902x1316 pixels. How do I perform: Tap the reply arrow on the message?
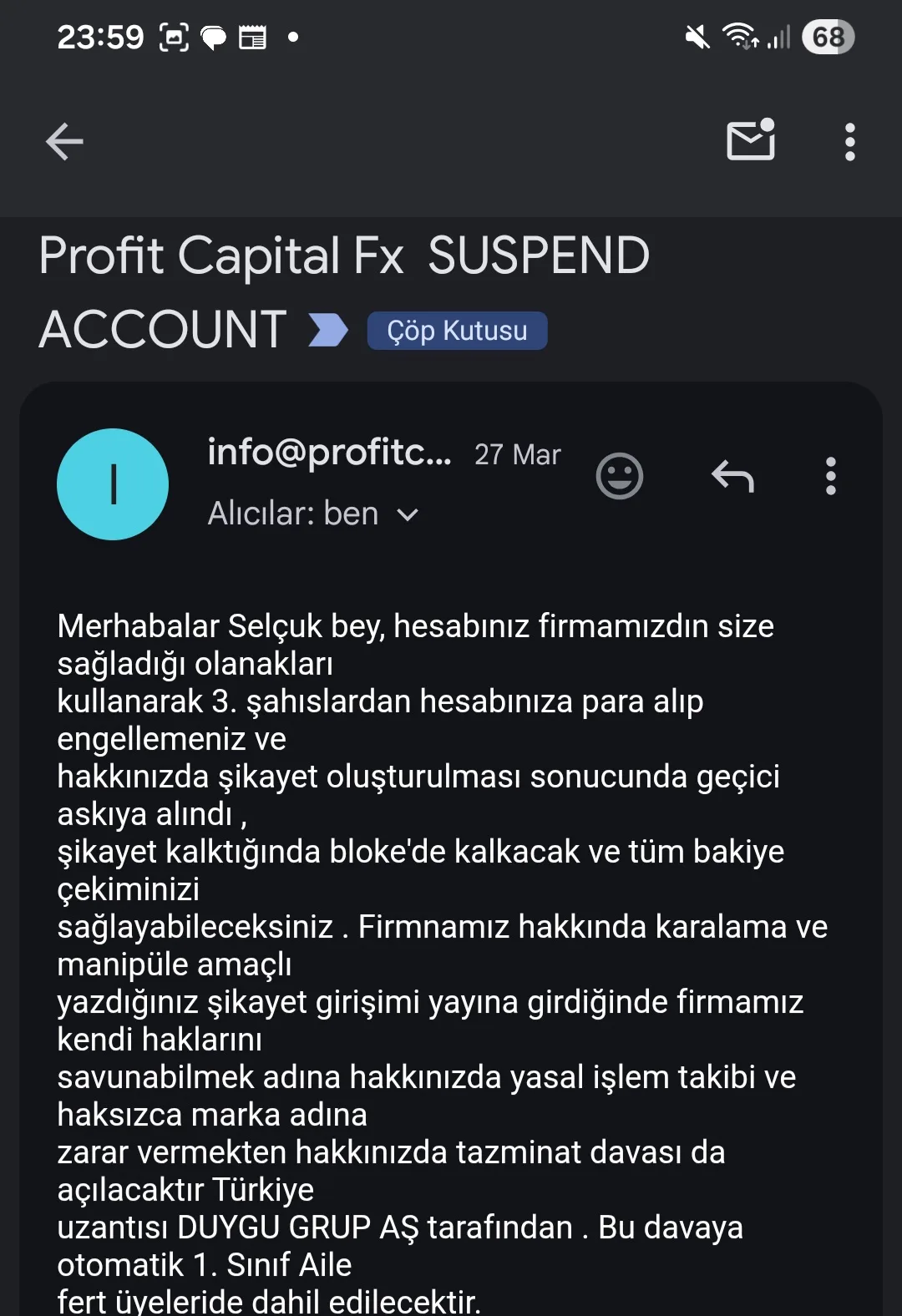[x=732, y=476]
